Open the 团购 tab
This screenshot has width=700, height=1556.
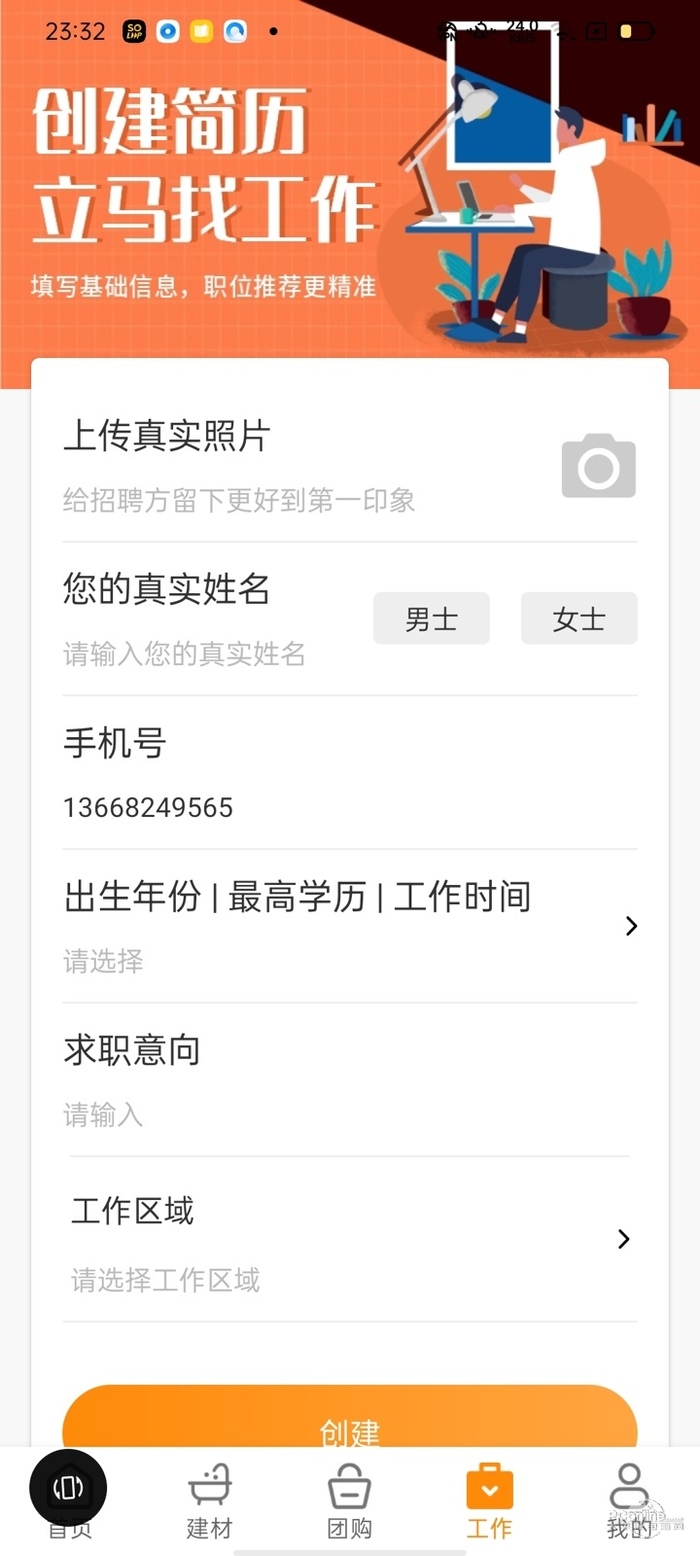tap(349, 1500)
